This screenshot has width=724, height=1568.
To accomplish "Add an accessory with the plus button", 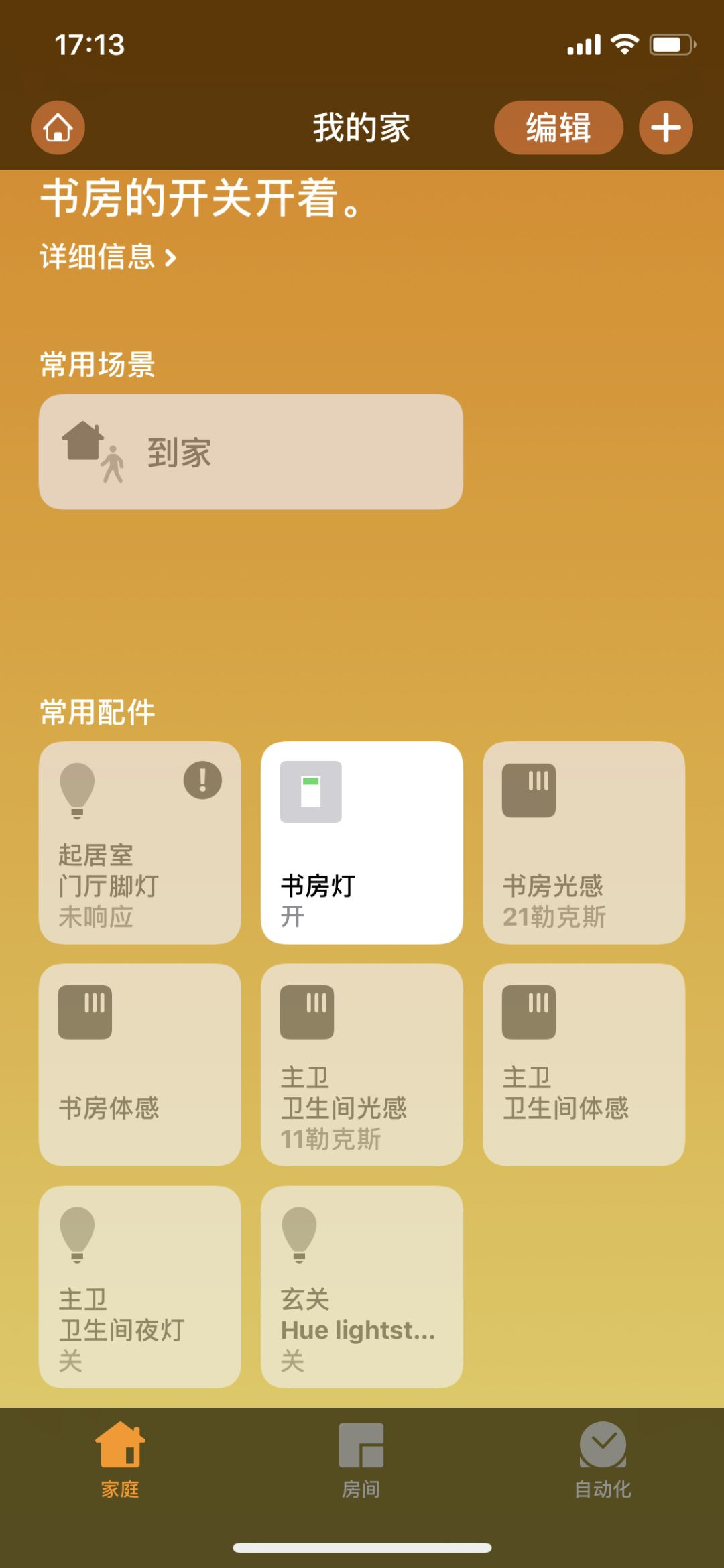I will click(x=666, y=127).
